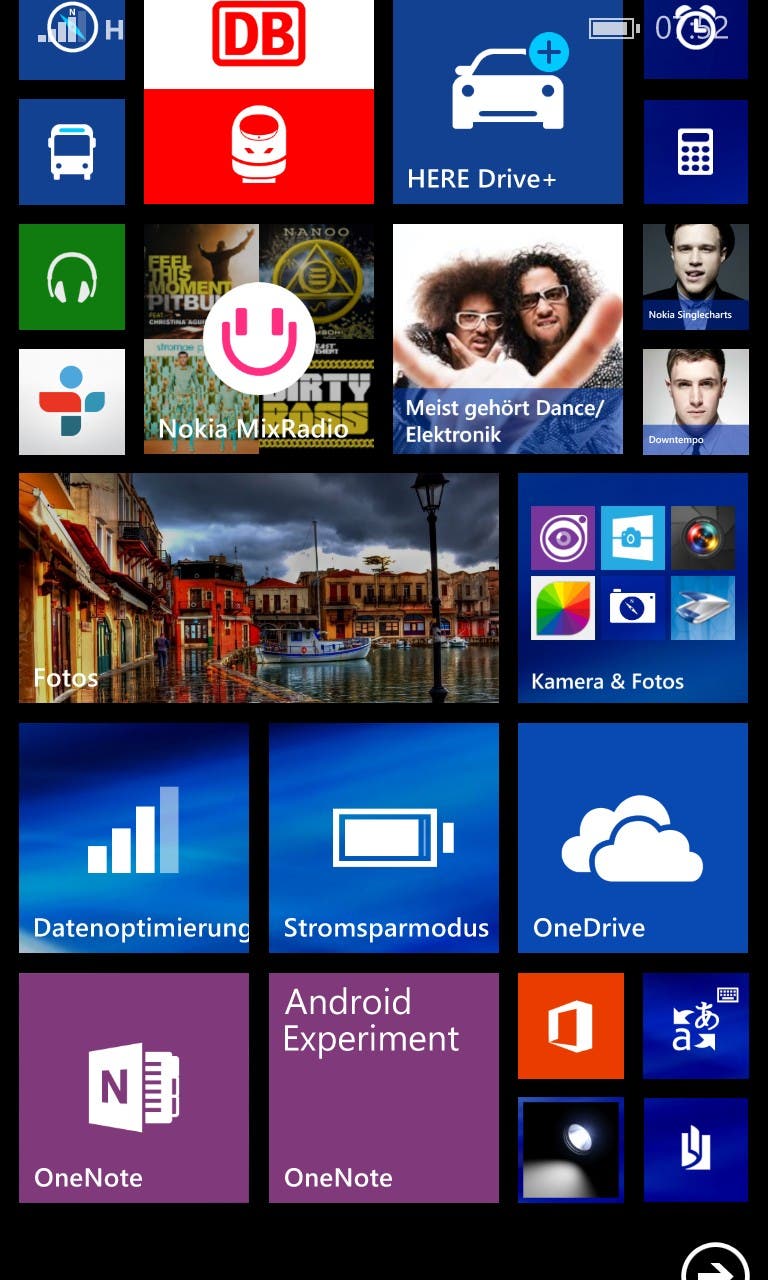The height and width of the screenshot is (1280, 768).
Task: Open the bus transit app tile
Action: [72, 152]
